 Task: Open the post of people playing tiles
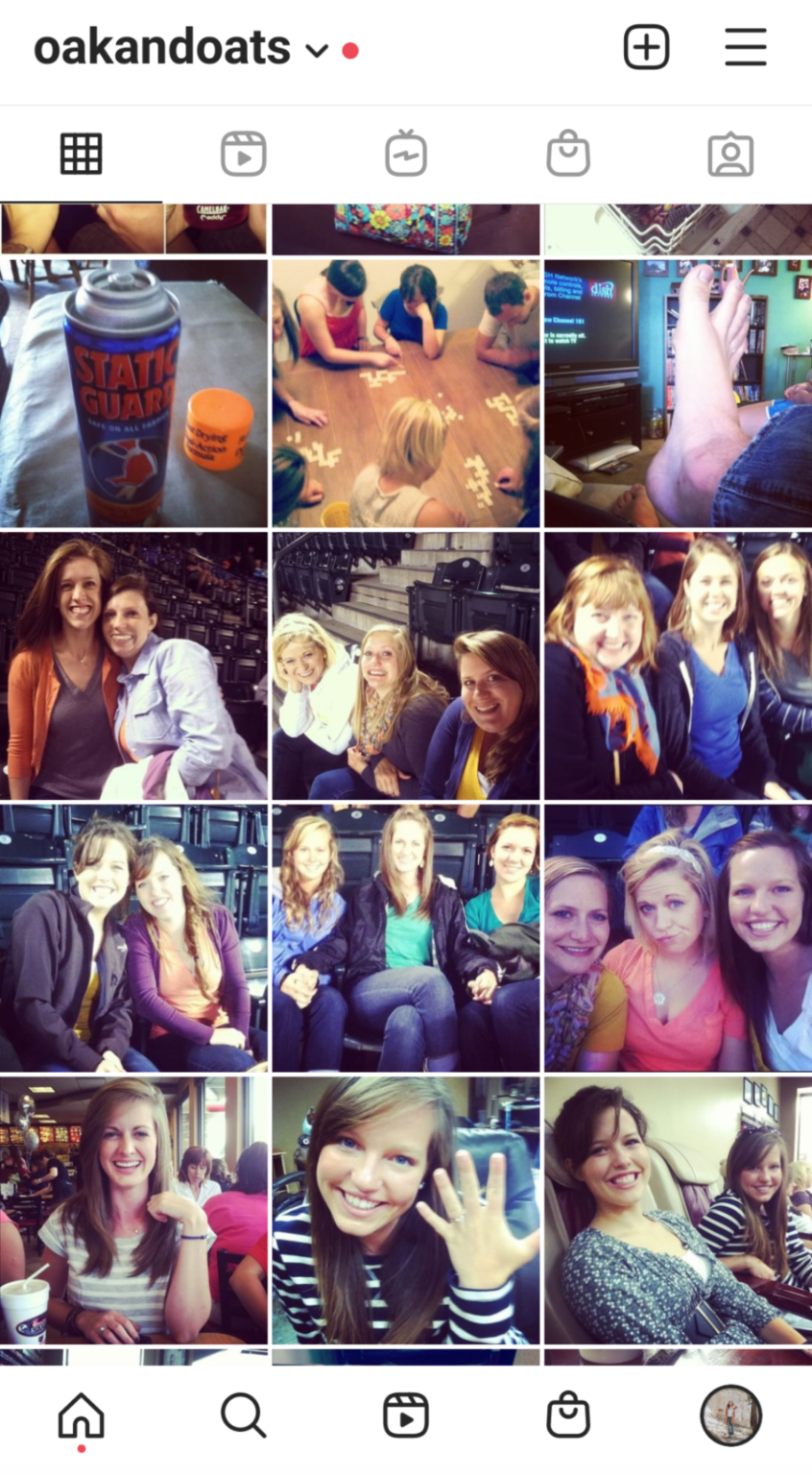406,393
